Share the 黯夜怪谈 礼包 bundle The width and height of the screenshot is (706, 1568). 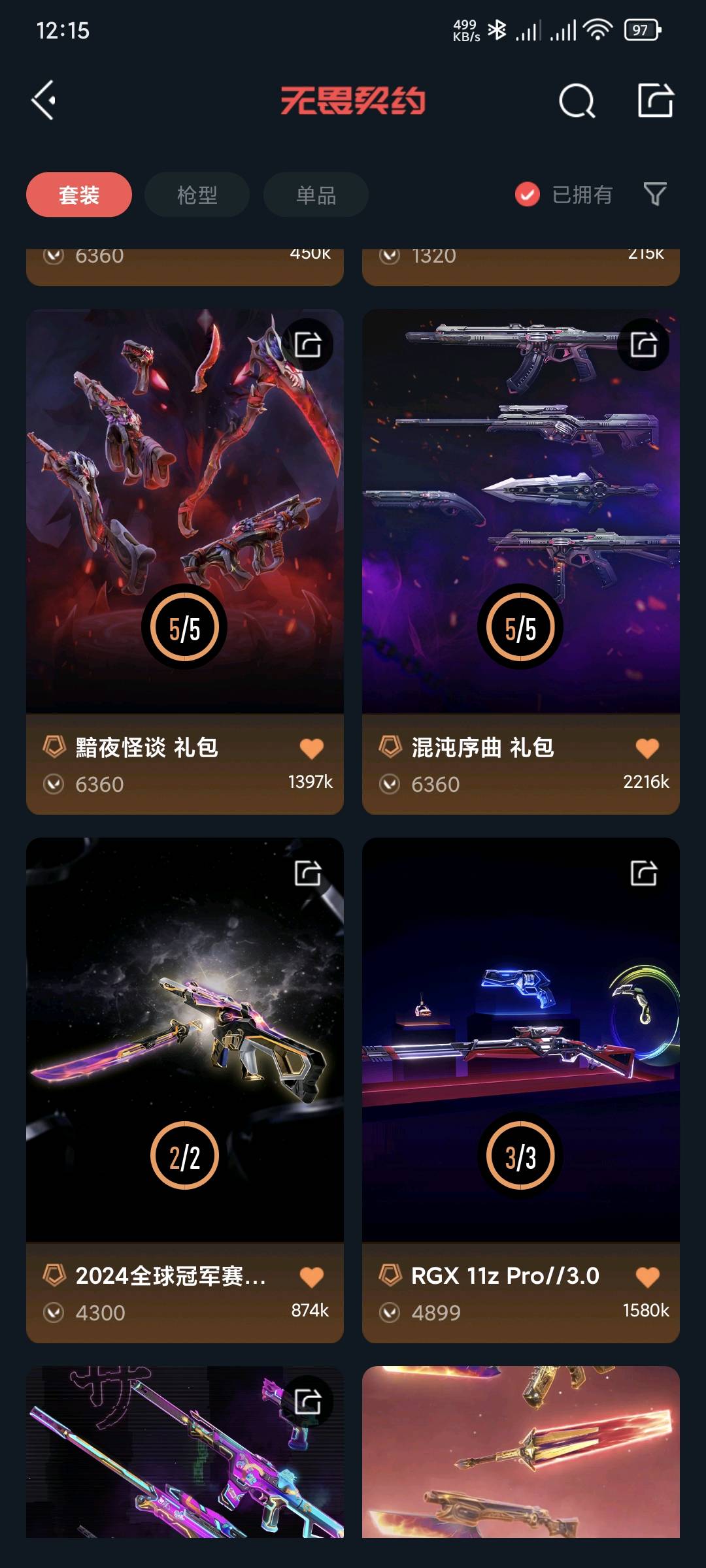pos(308,344)
